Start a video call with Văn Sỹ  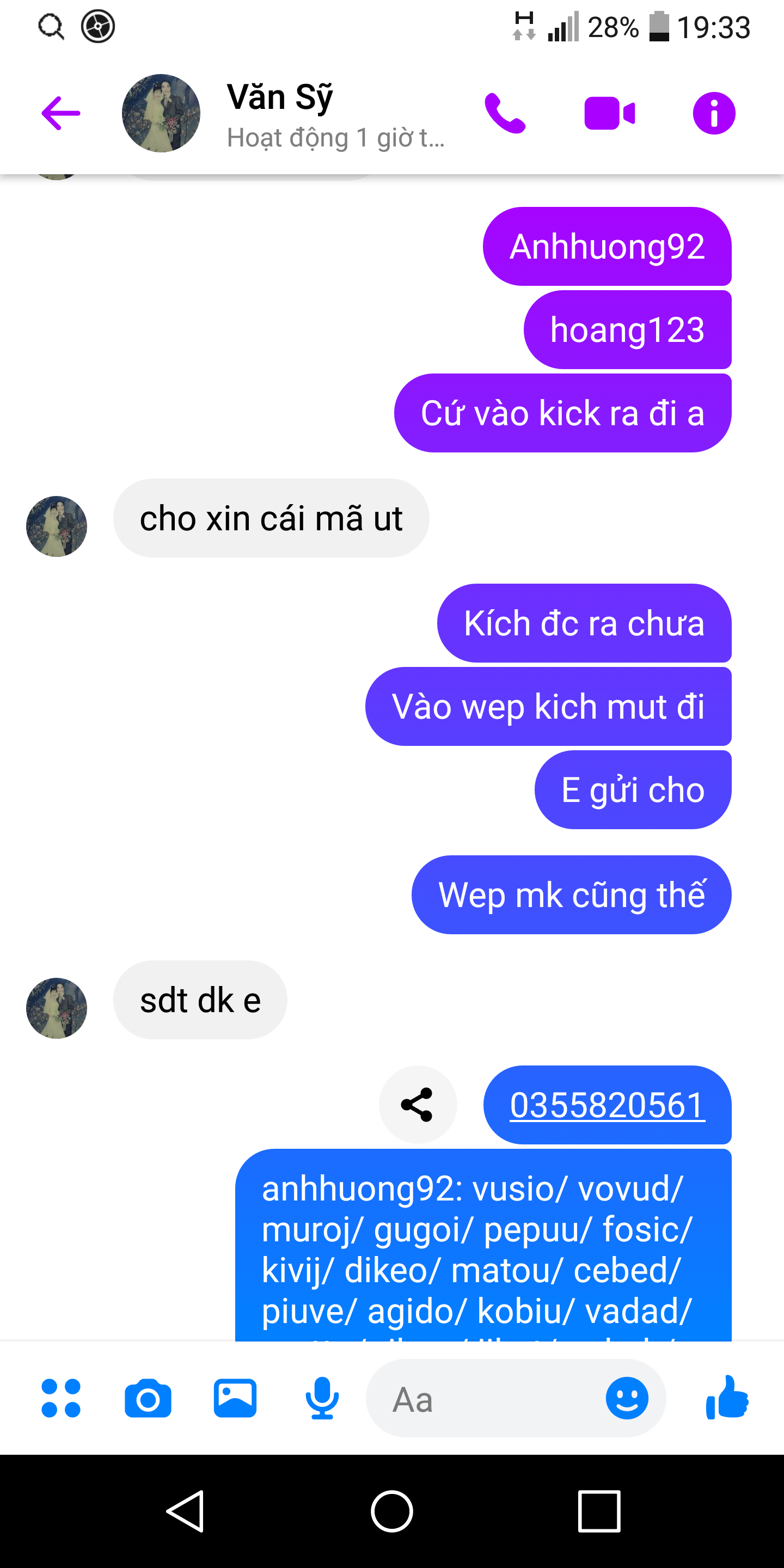[x=609, y=113]
